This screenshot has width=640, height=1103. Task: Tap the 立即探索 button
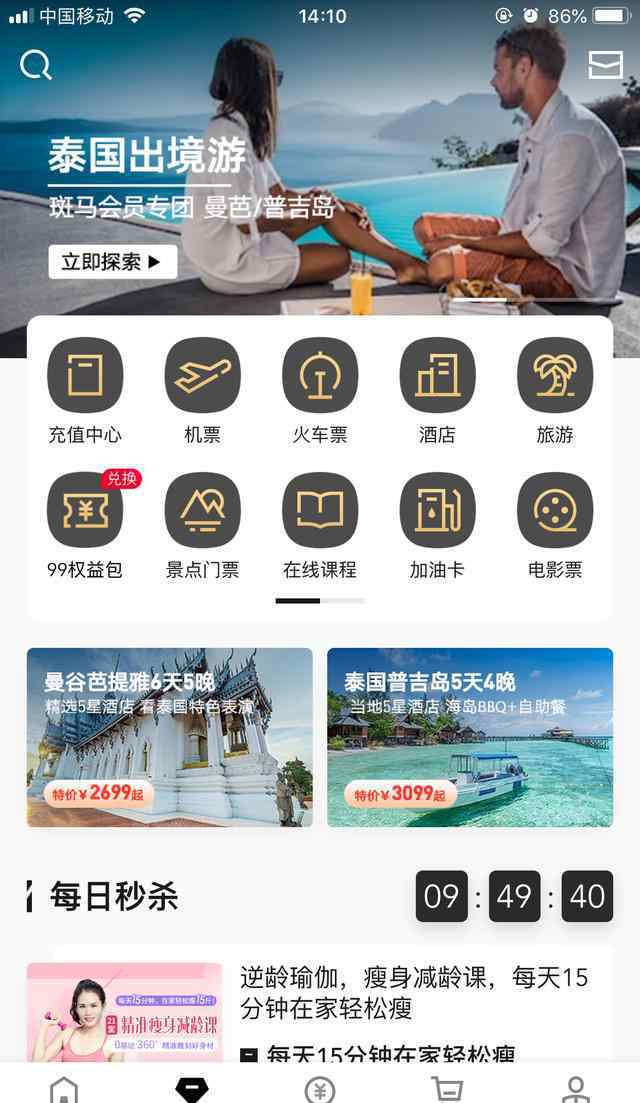[113, 262]
